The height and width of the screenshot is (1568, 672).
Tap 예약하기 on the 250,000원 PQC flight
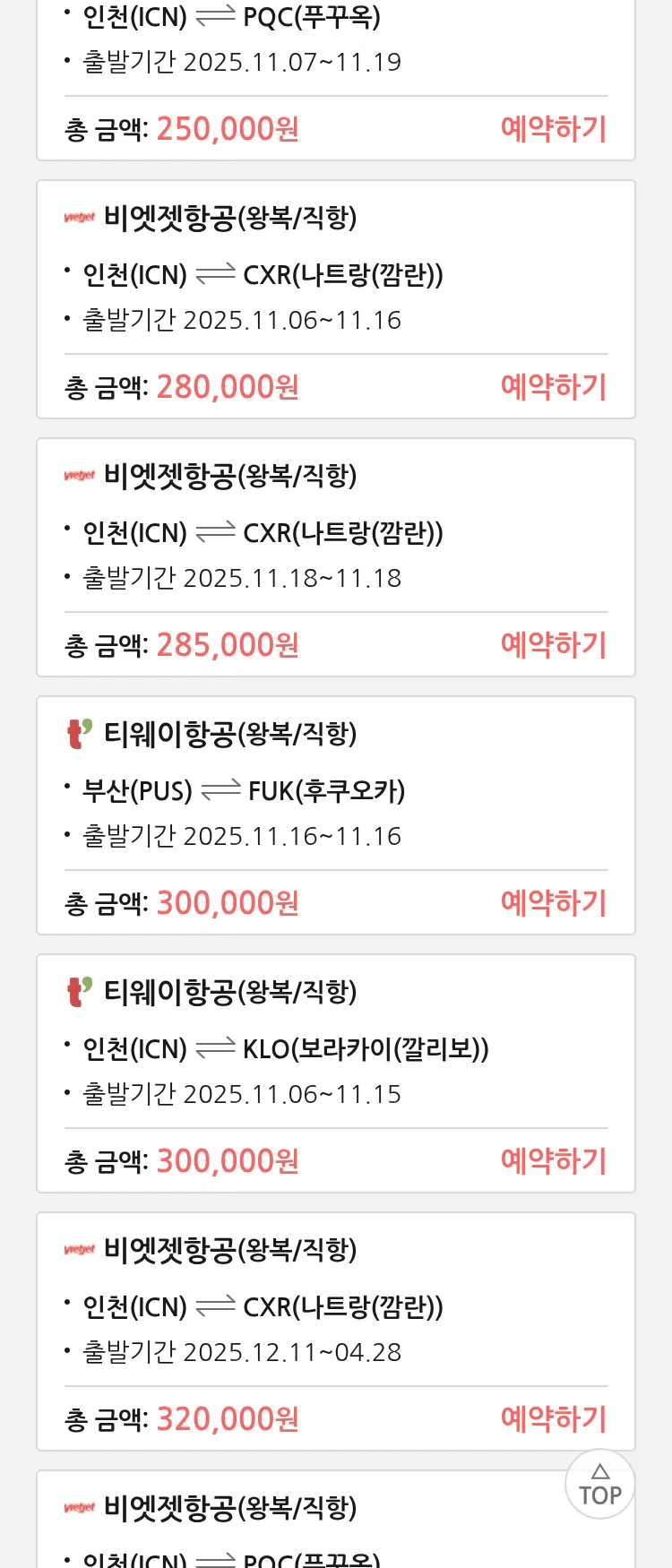tap(553, 129)
